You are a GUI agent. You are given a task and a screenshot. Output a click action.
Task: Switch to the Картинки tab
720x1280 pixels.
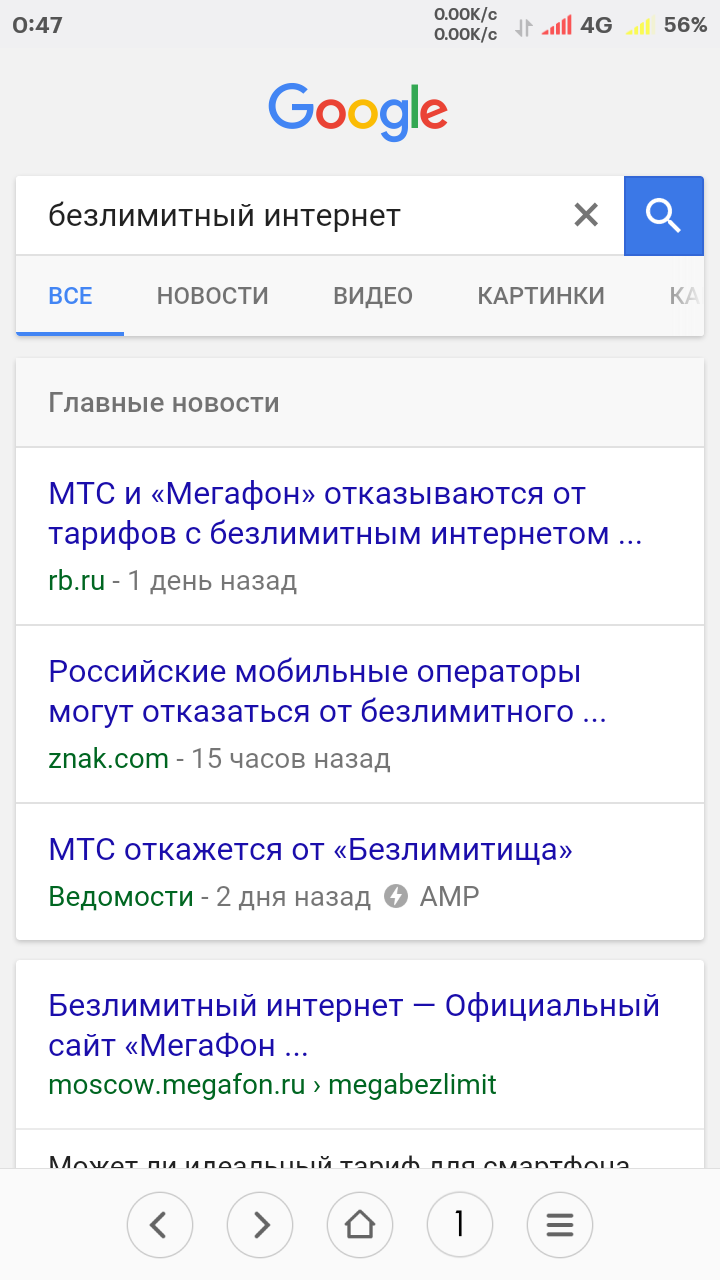click(540, 295)
